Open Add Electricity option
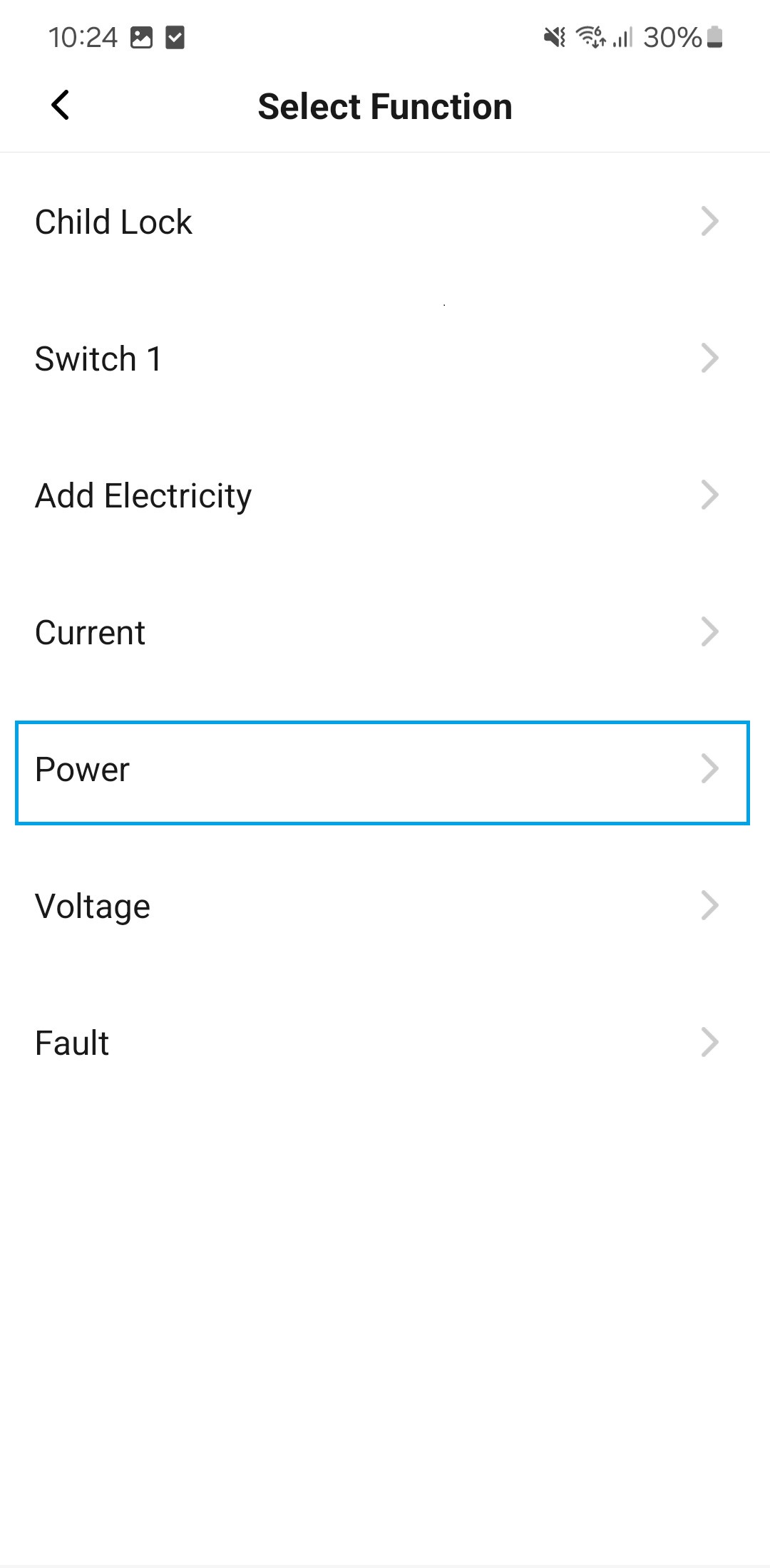Screen dimensions: 770x1568 click(x=385, y=495)
